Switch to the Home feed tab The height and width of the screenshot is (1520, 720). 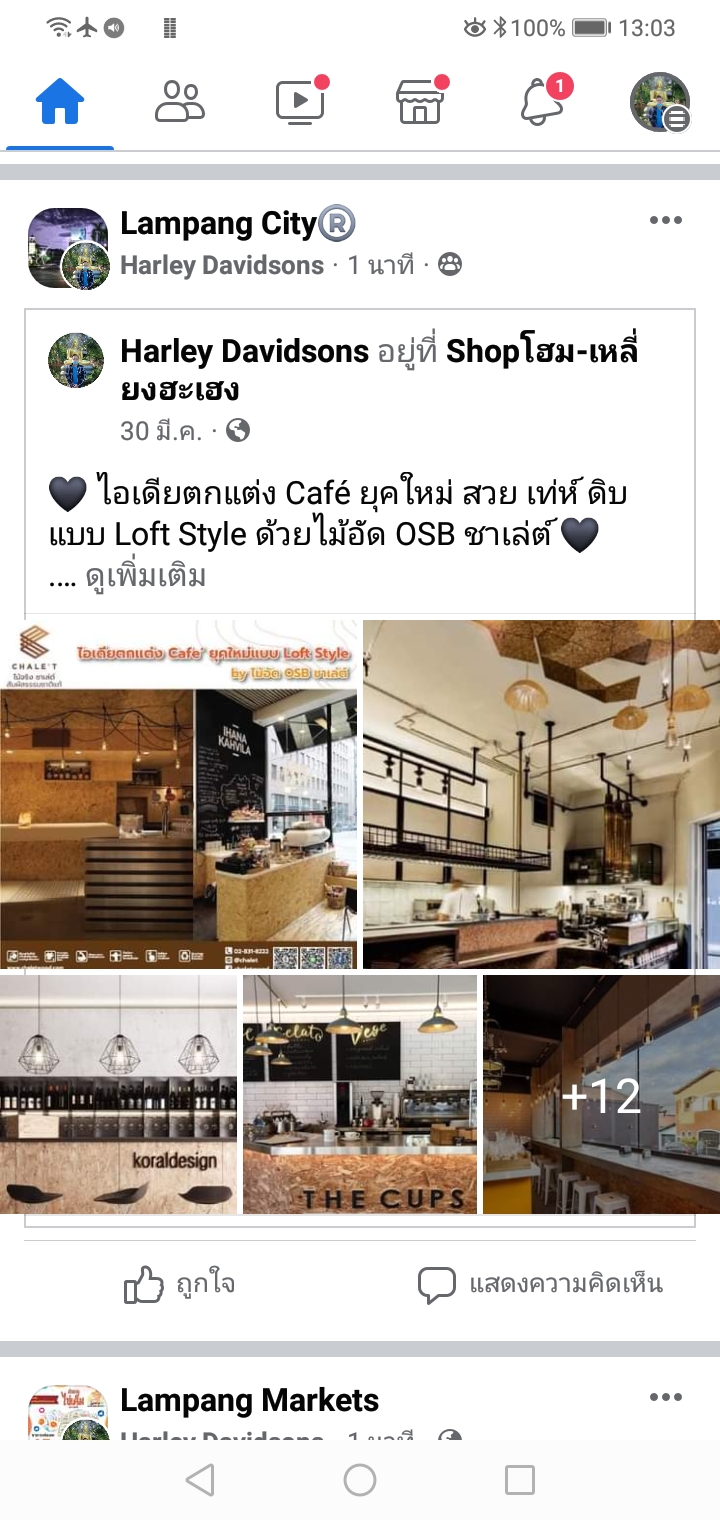pos(60,102)
